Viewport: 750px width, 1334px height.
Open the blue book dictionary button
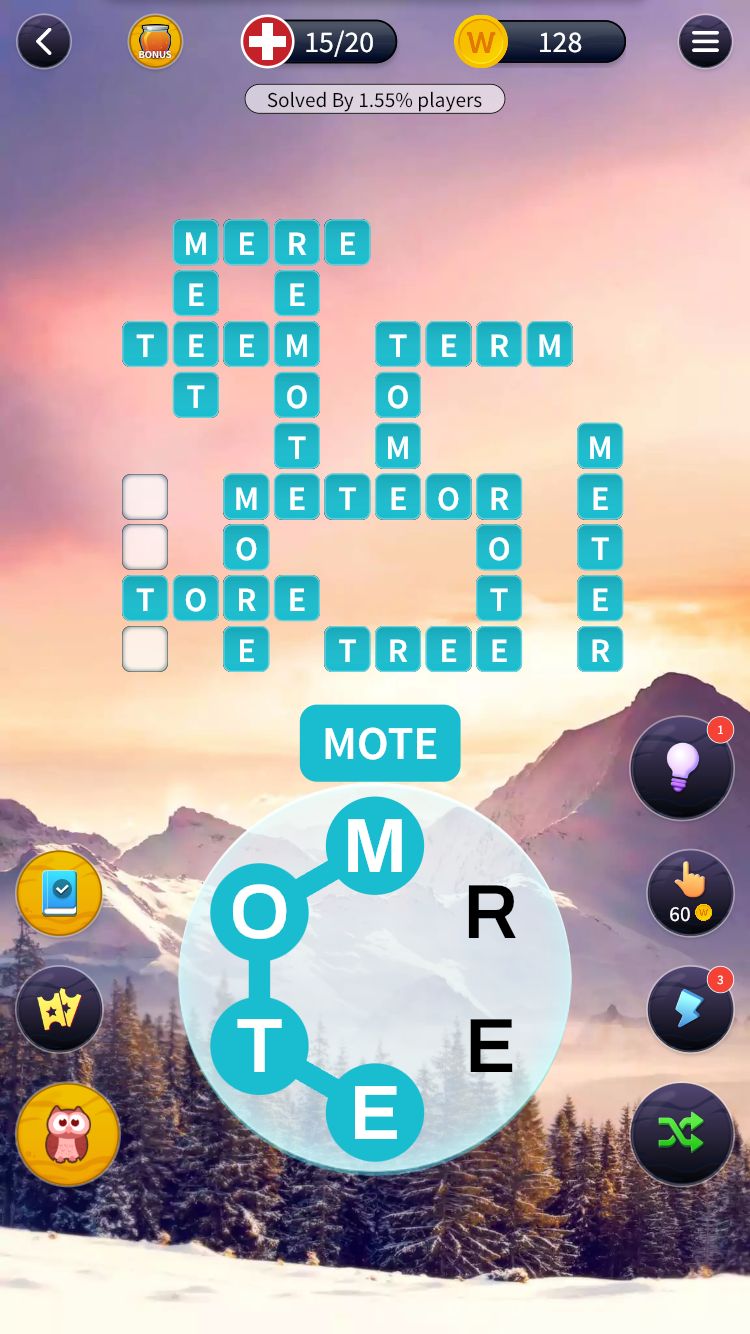click(59, 893)
